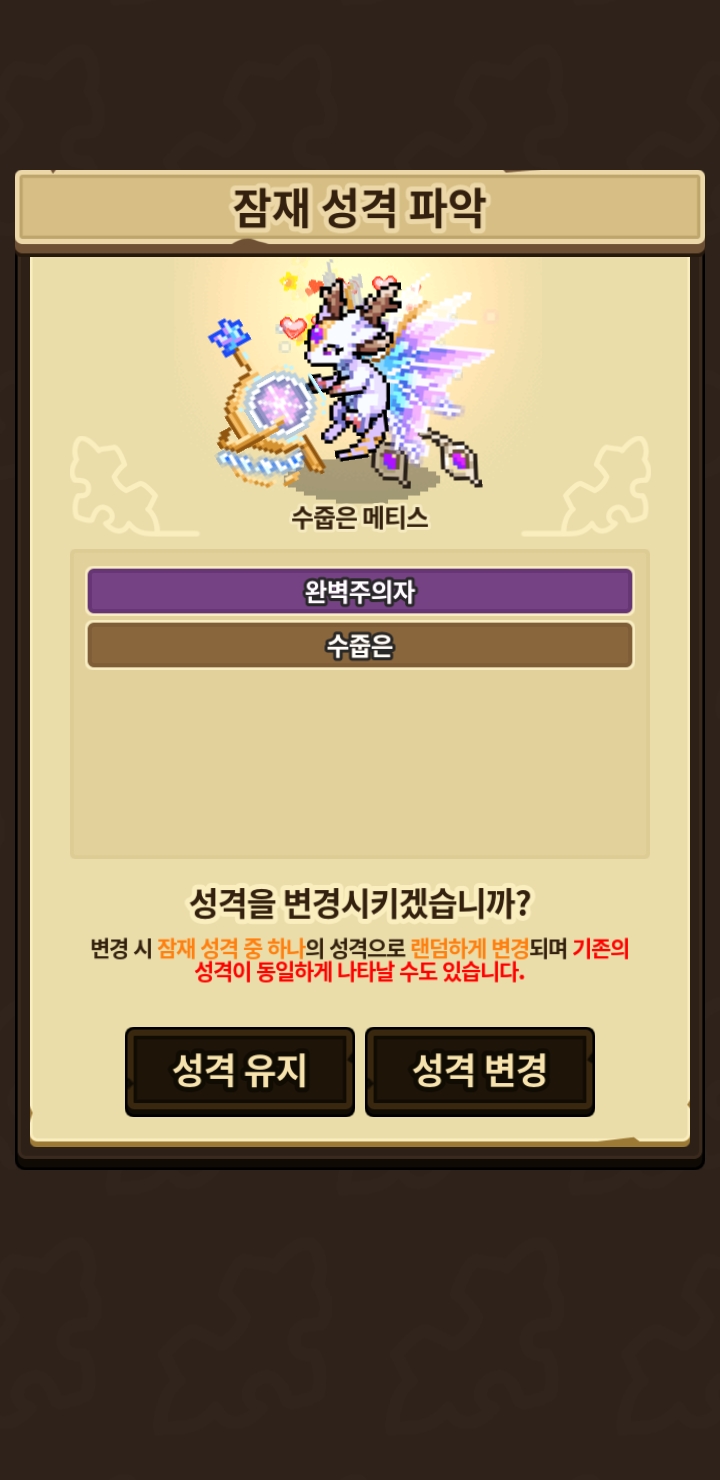This screenshot has width=720, height=1480.
Task: Confirm with the 성격 변경 button
Action: pyautogui.click(x=480, y=1071)
